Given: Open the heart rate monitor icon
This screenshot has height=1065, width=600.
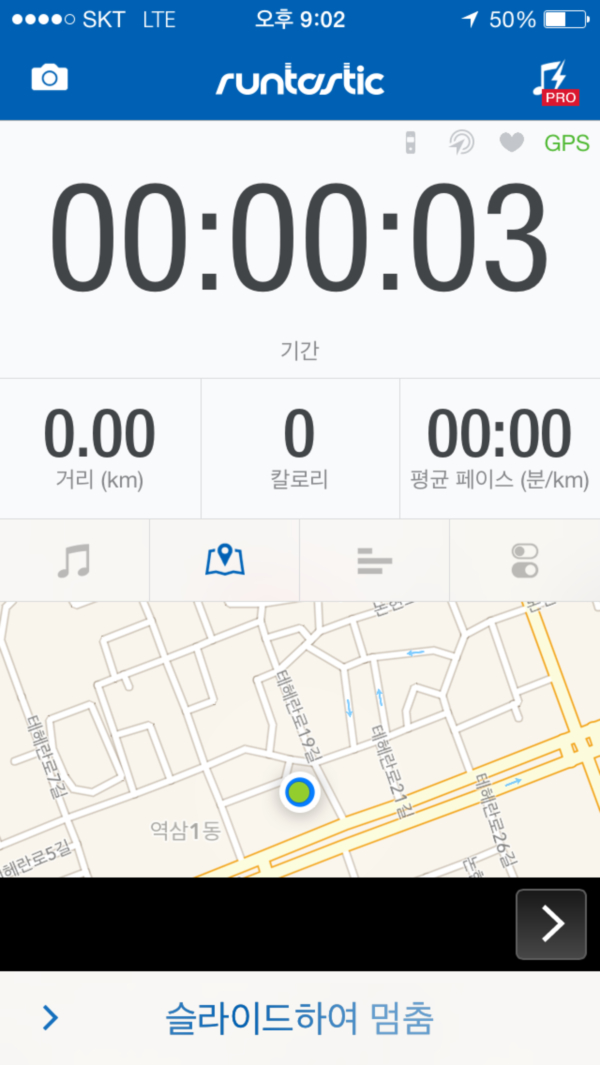Looking at the screenshot, I should [512, 143].
